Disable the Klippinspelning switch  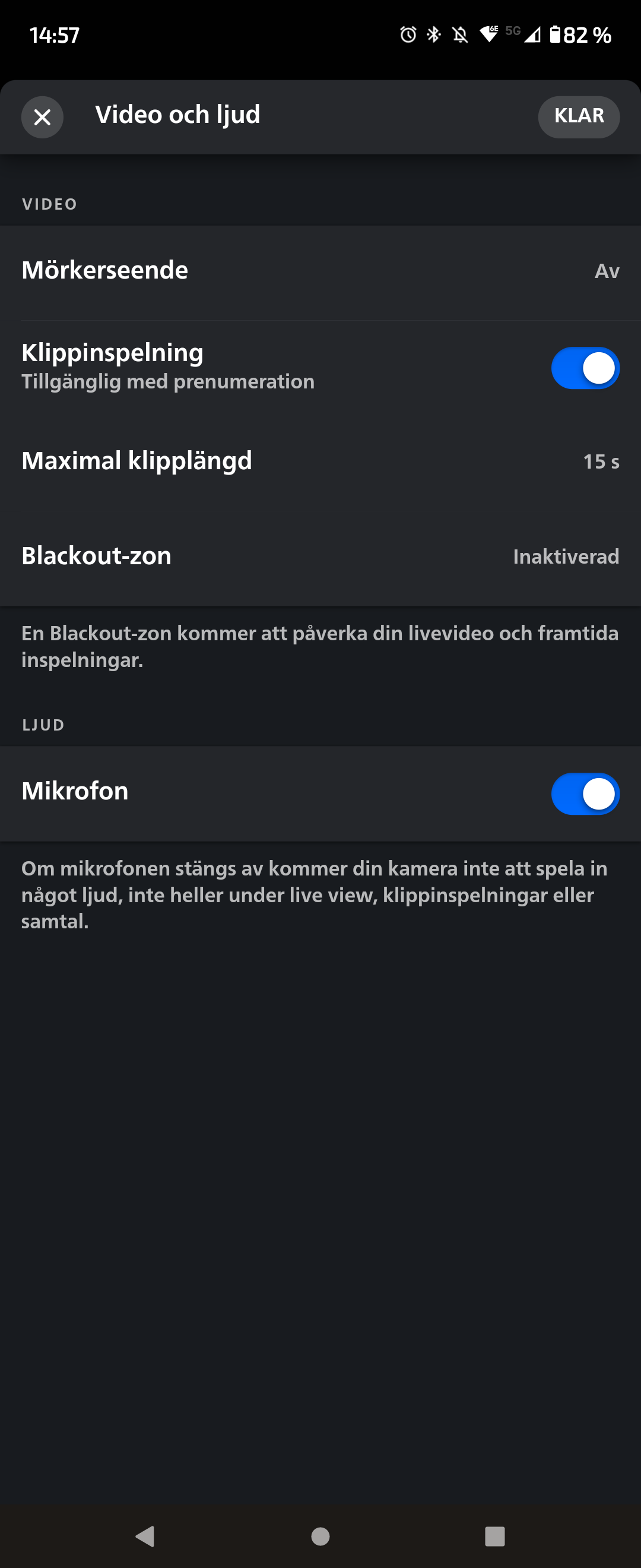click(x=585, y=368)
